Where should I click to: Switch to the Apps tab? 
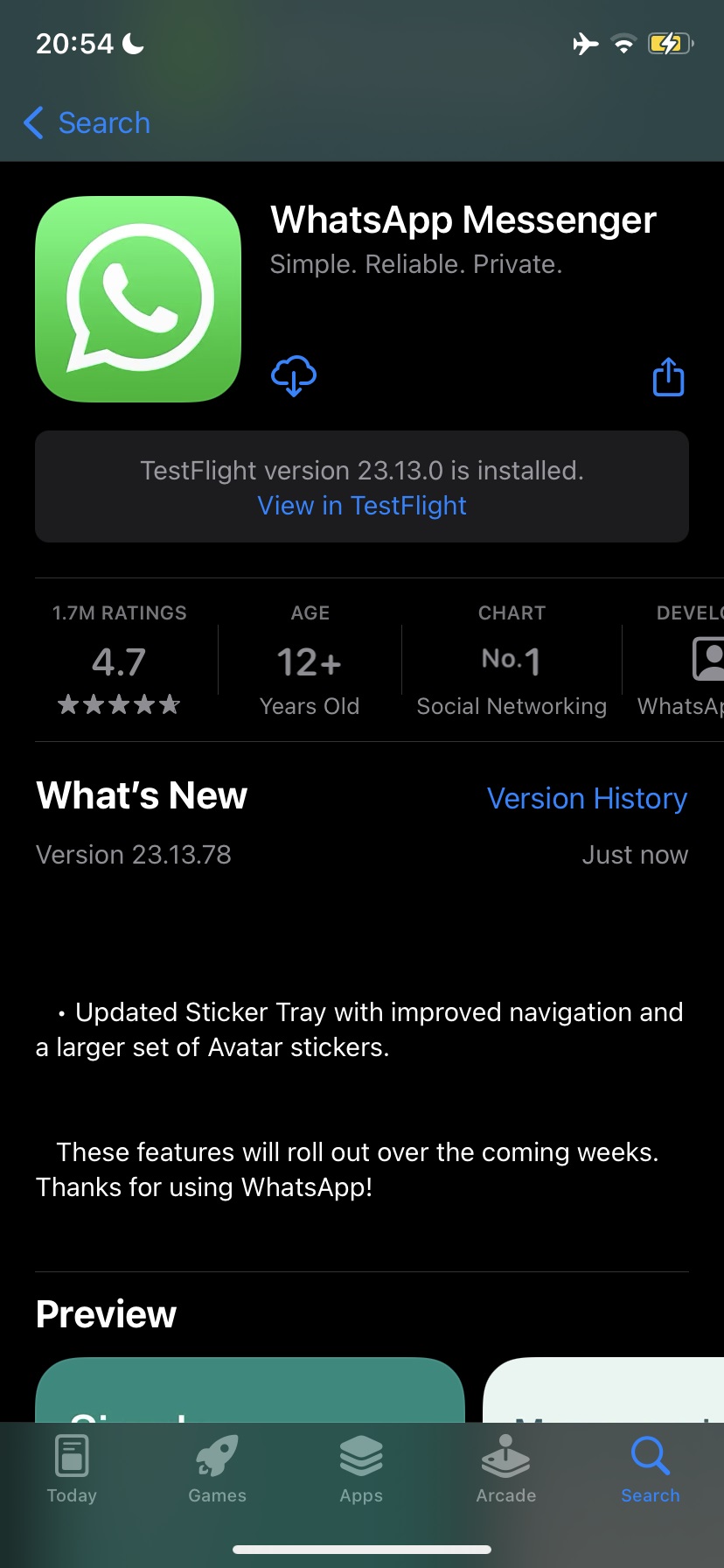pyautogui.click(x=361, y=1470)
